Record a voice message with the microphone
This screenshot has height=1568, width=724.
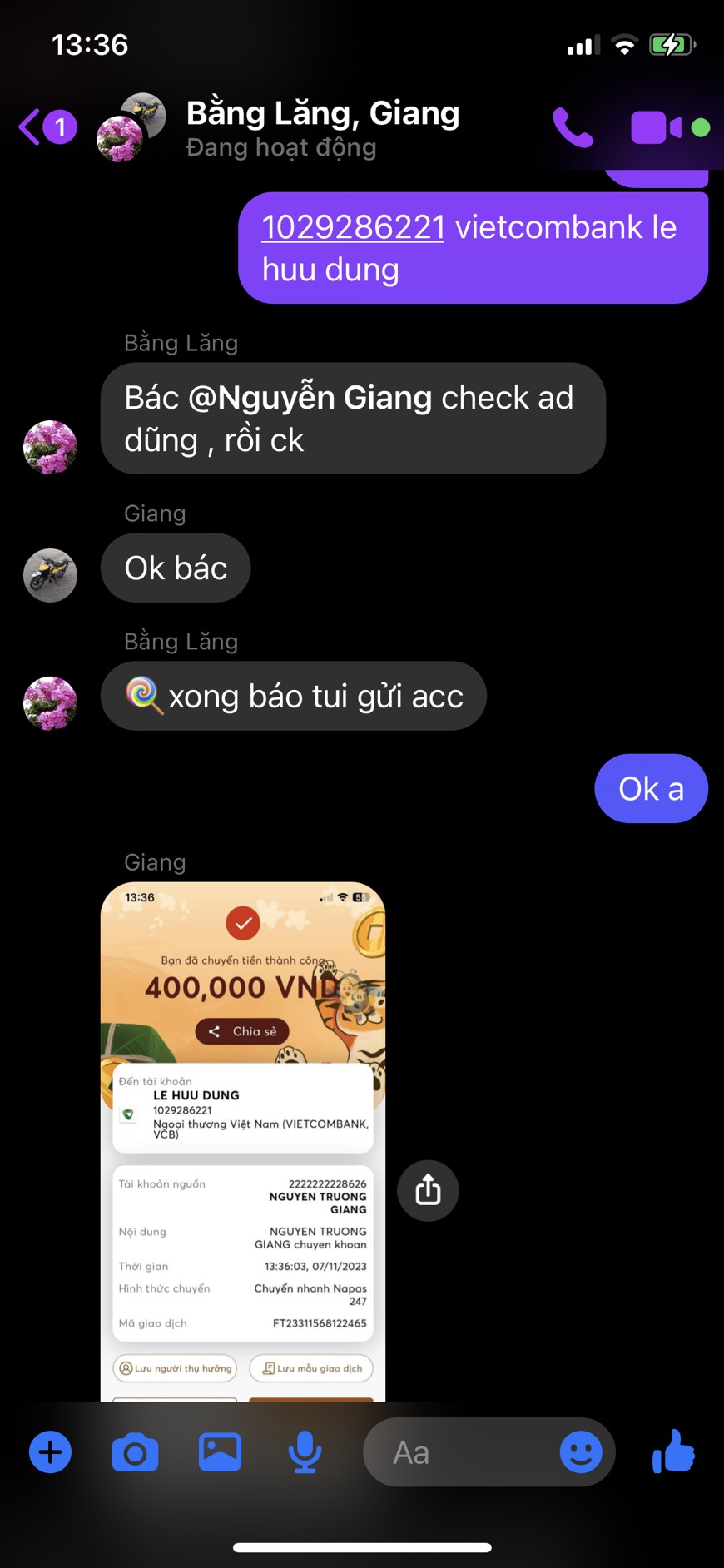[x=305, y=1452]
